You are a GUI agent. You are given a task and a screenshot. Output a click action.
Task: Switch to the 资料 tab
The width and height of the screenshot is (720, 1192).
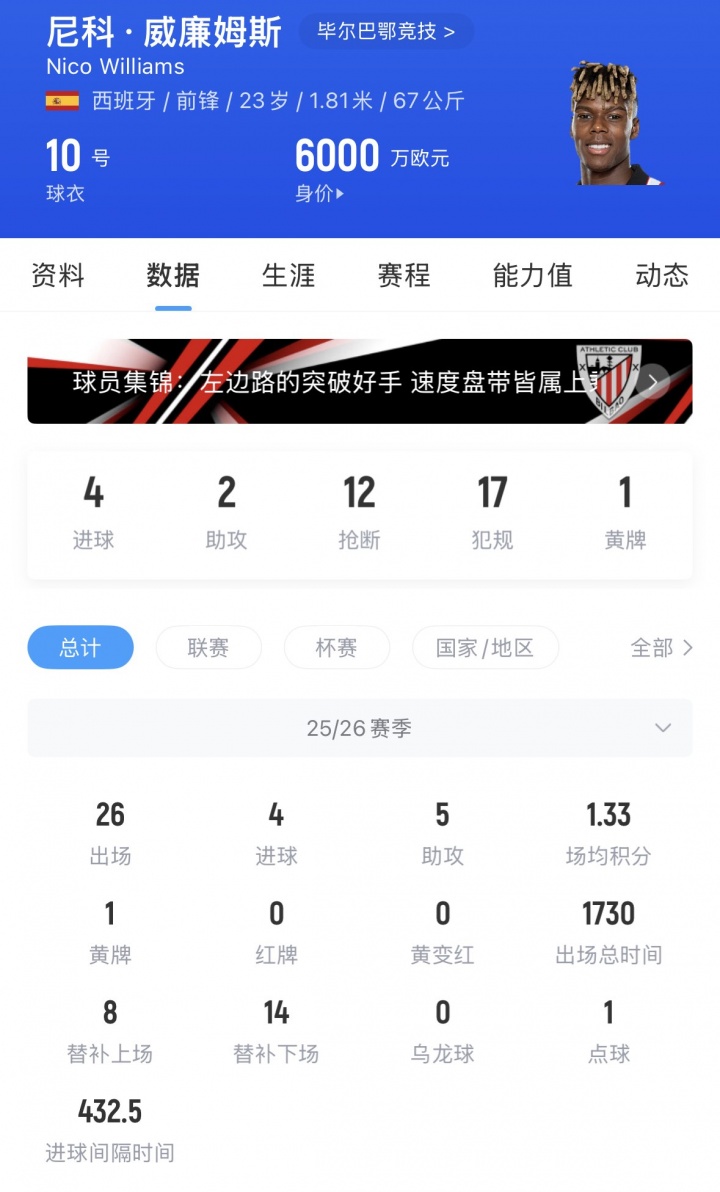tap(58, 275)
